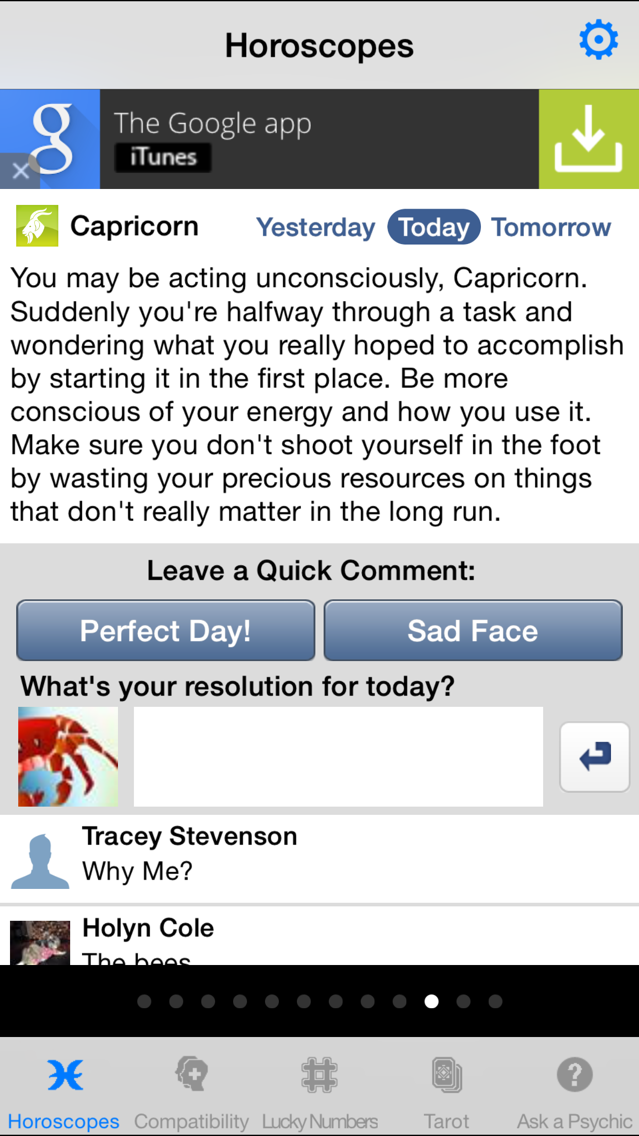Open Ask a Psychic tab
The image size is (639, 1136).
coord(574,1092)
